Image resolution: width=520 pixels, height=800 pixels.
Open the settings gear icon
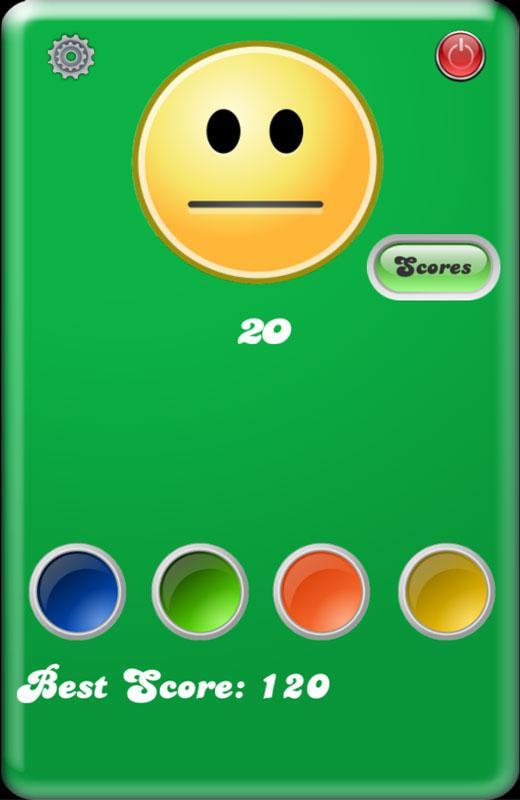71,56
